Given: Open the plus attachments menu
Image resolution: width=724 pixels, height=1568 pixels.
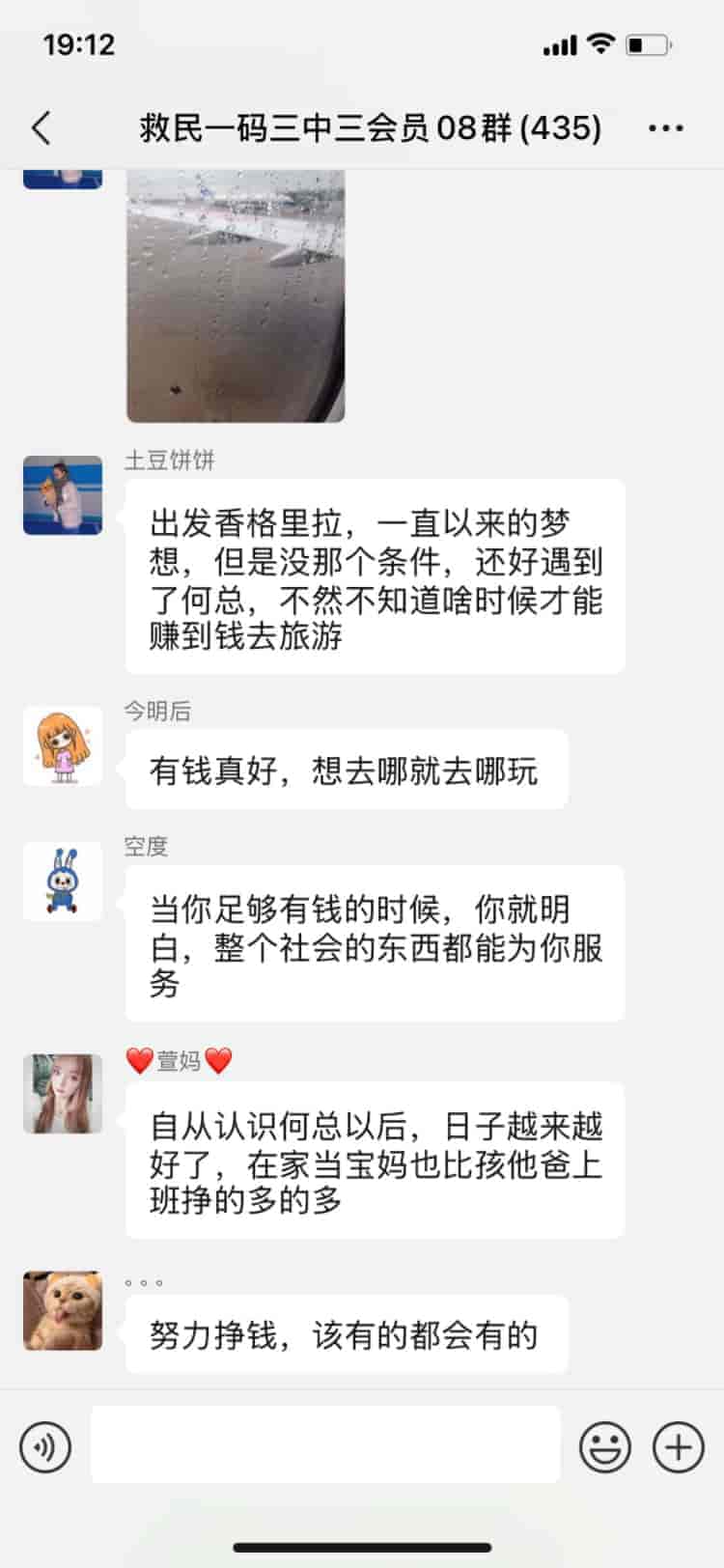Looking at the screenshot, I should [x=679, y=1446].
